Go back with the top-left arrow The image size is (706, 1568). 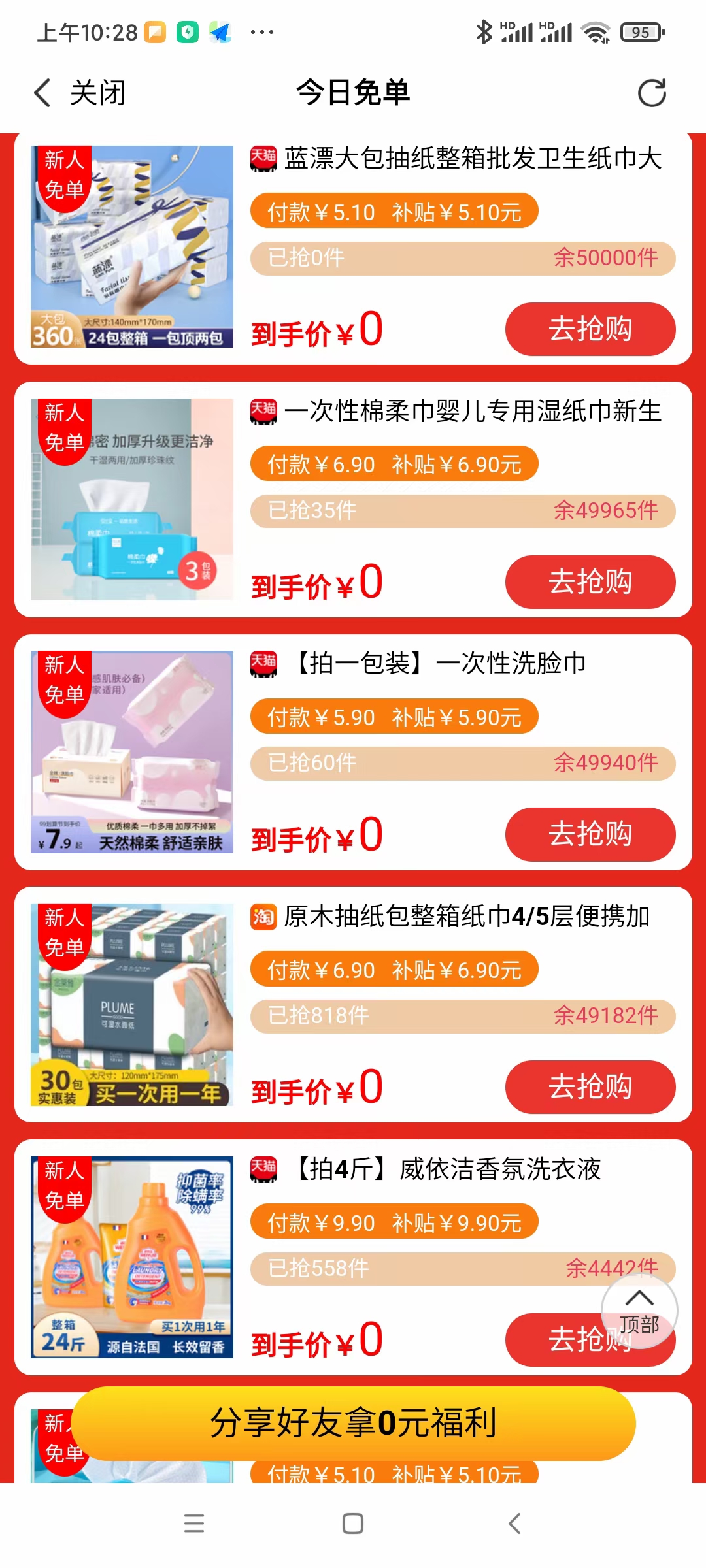[42, 93]
